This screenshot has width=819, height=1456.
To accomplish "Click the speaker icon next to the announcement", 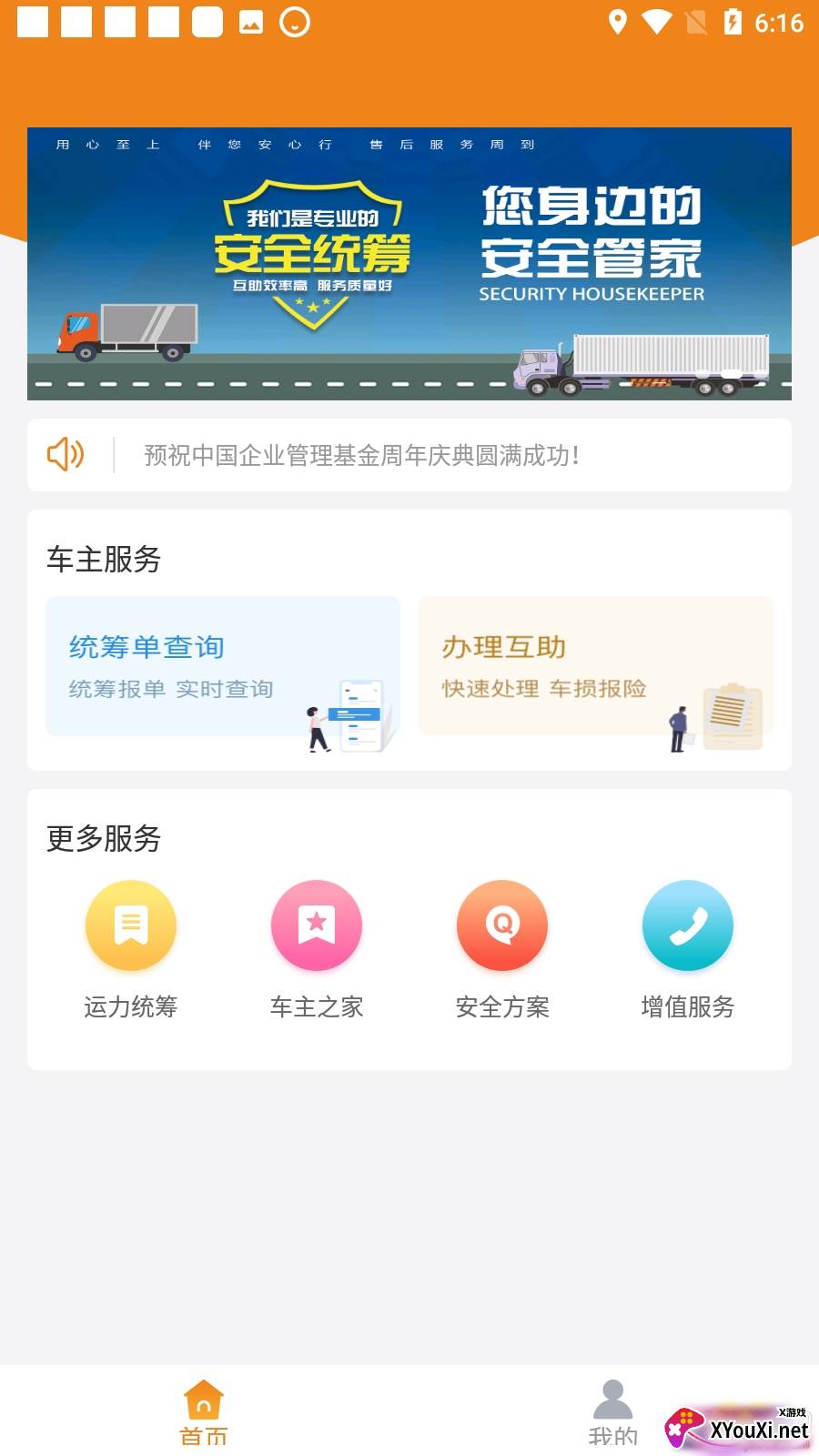I will [x=65, y=454].
